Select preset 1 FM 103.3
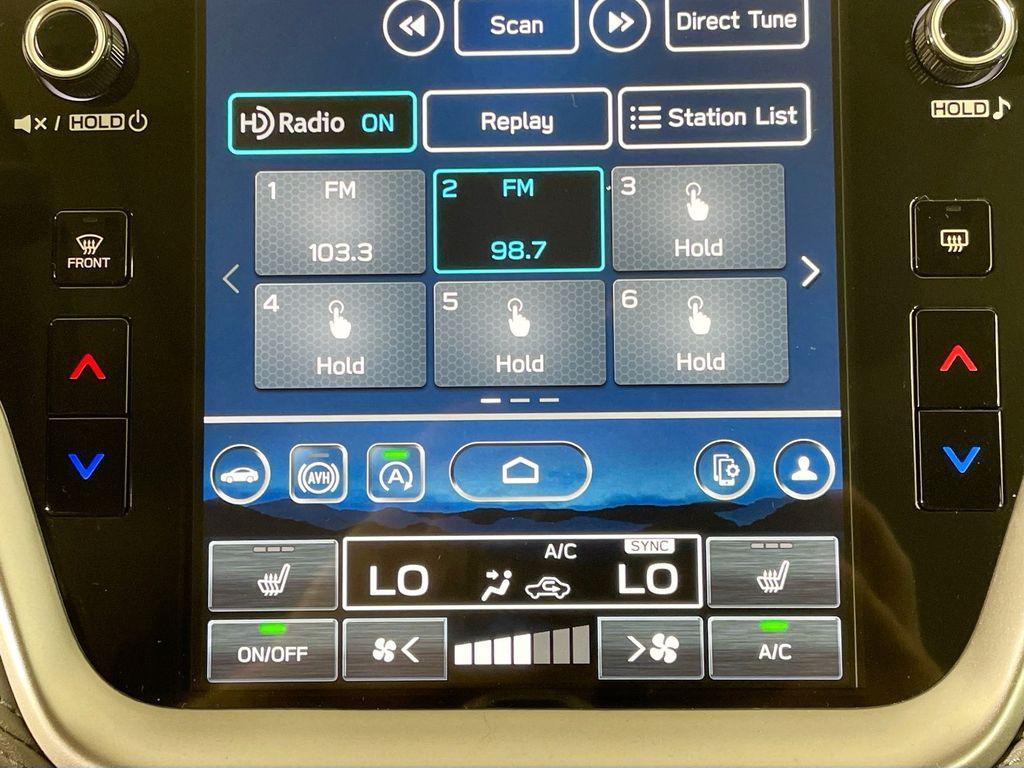 click(x=340, y=222)
